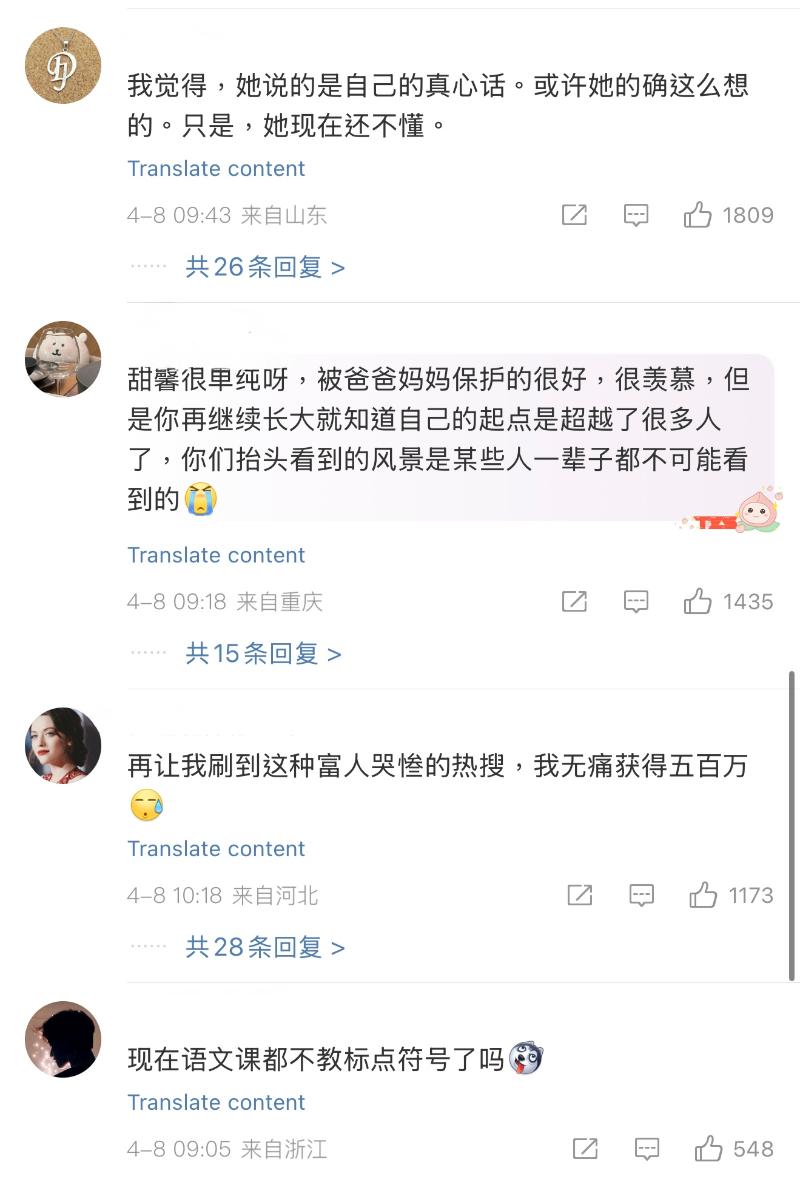This screenshot has height=1182, width=800.
Task: Like the comment posted from 重庆
Action: [x=698, y=601]
